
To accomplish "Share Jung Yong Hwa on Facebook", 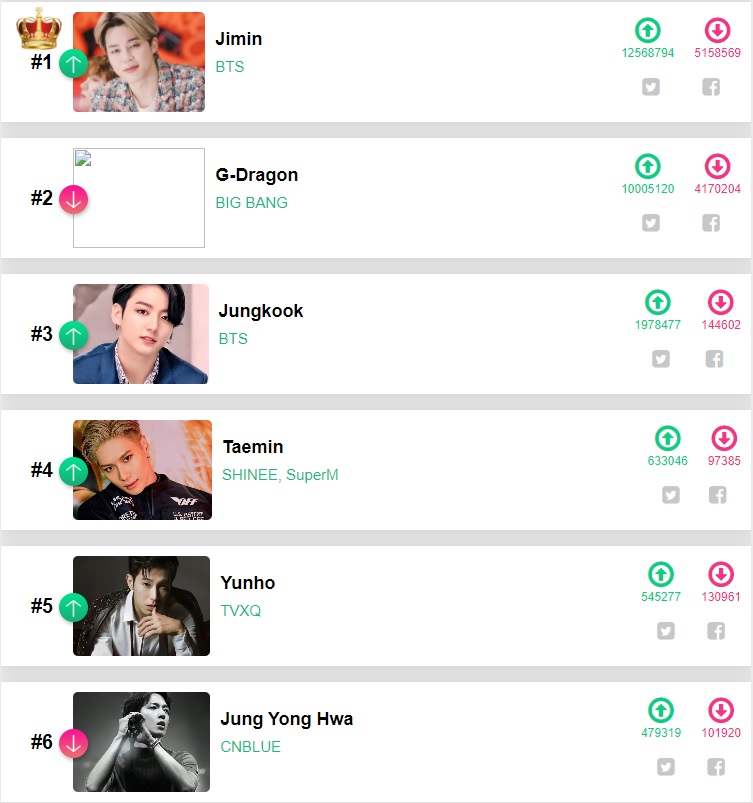I will [x=716, y=767].
